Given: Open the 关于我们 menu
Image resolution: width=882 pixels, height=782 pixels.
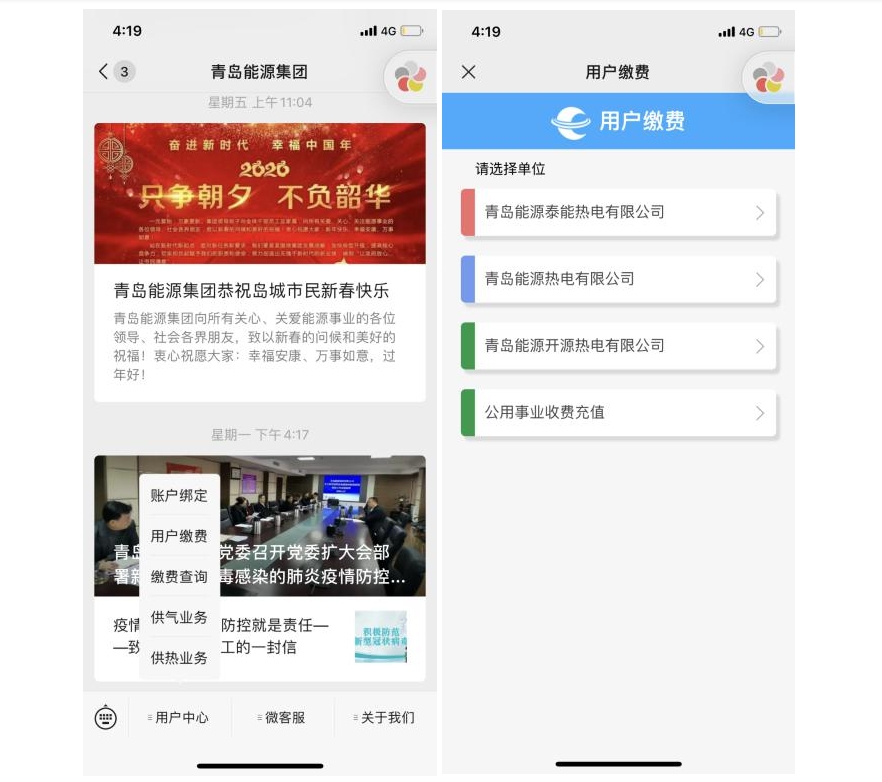Looking at the screenshot, I should (385, 717).
